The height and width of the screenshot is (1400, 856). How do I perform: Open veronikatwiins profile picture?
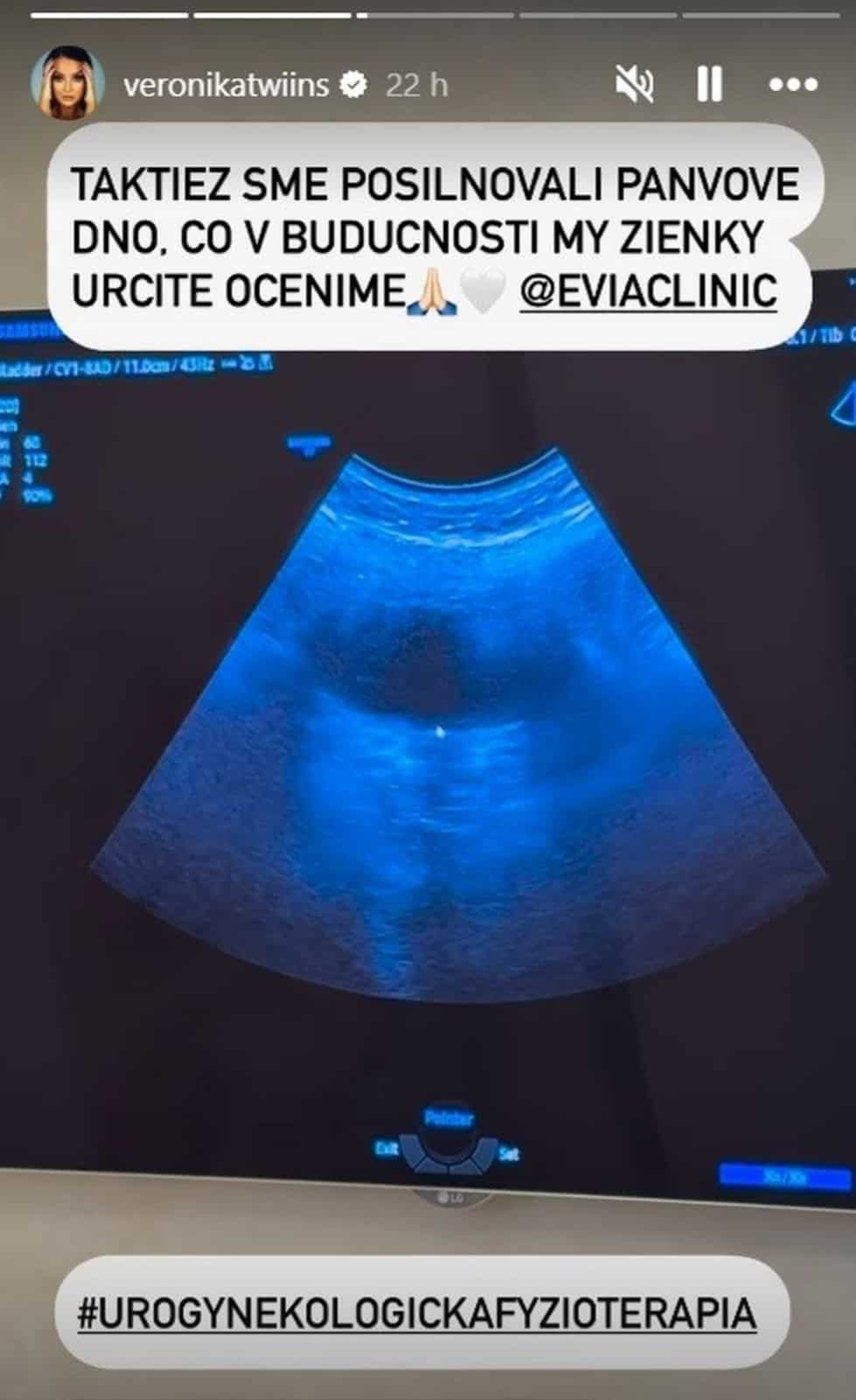[x=63, y=85]
